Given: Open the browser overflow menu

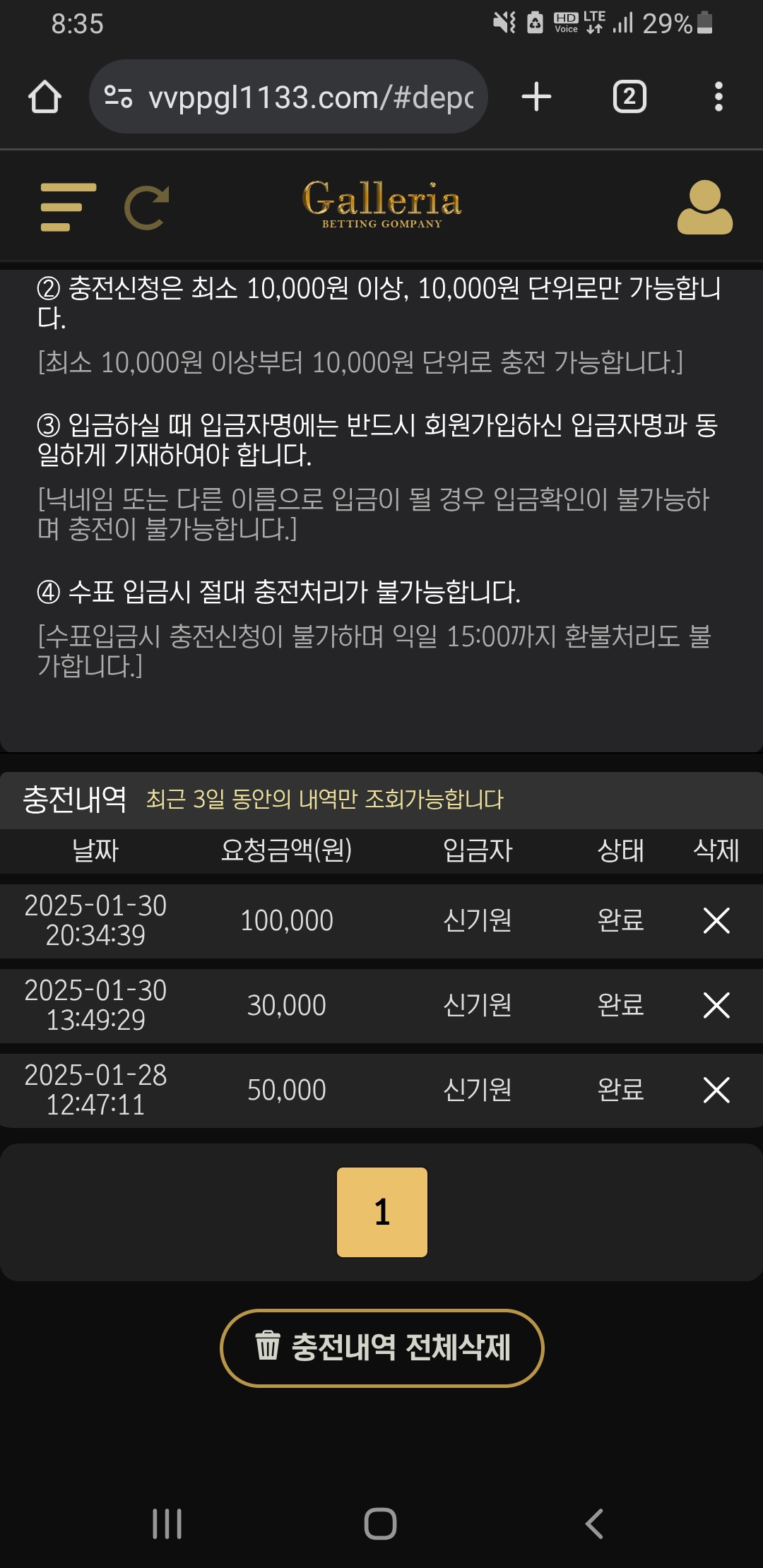Looking at the screenshot, I should point(718,97).
